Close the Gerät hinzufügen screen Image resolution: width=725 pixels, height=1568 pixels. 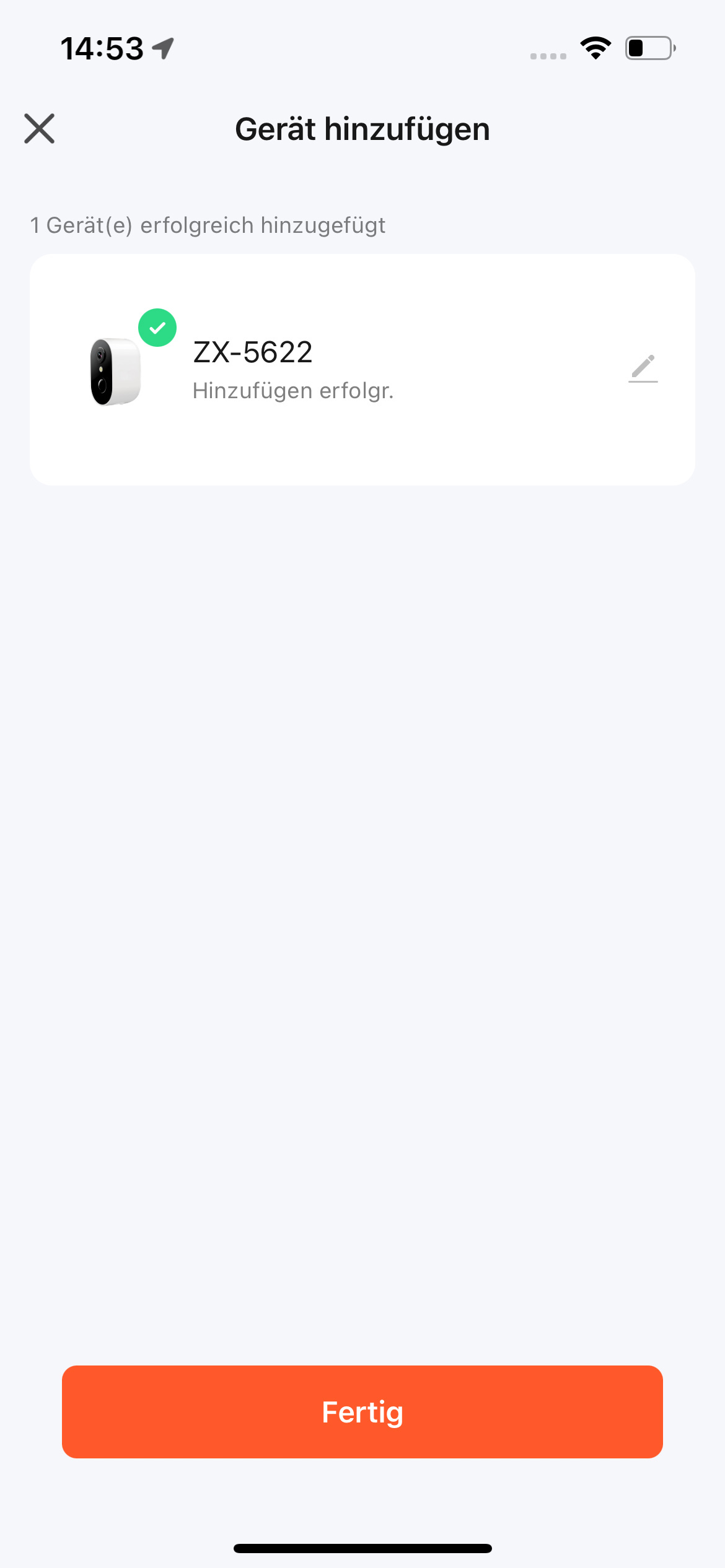coord(40,129)
